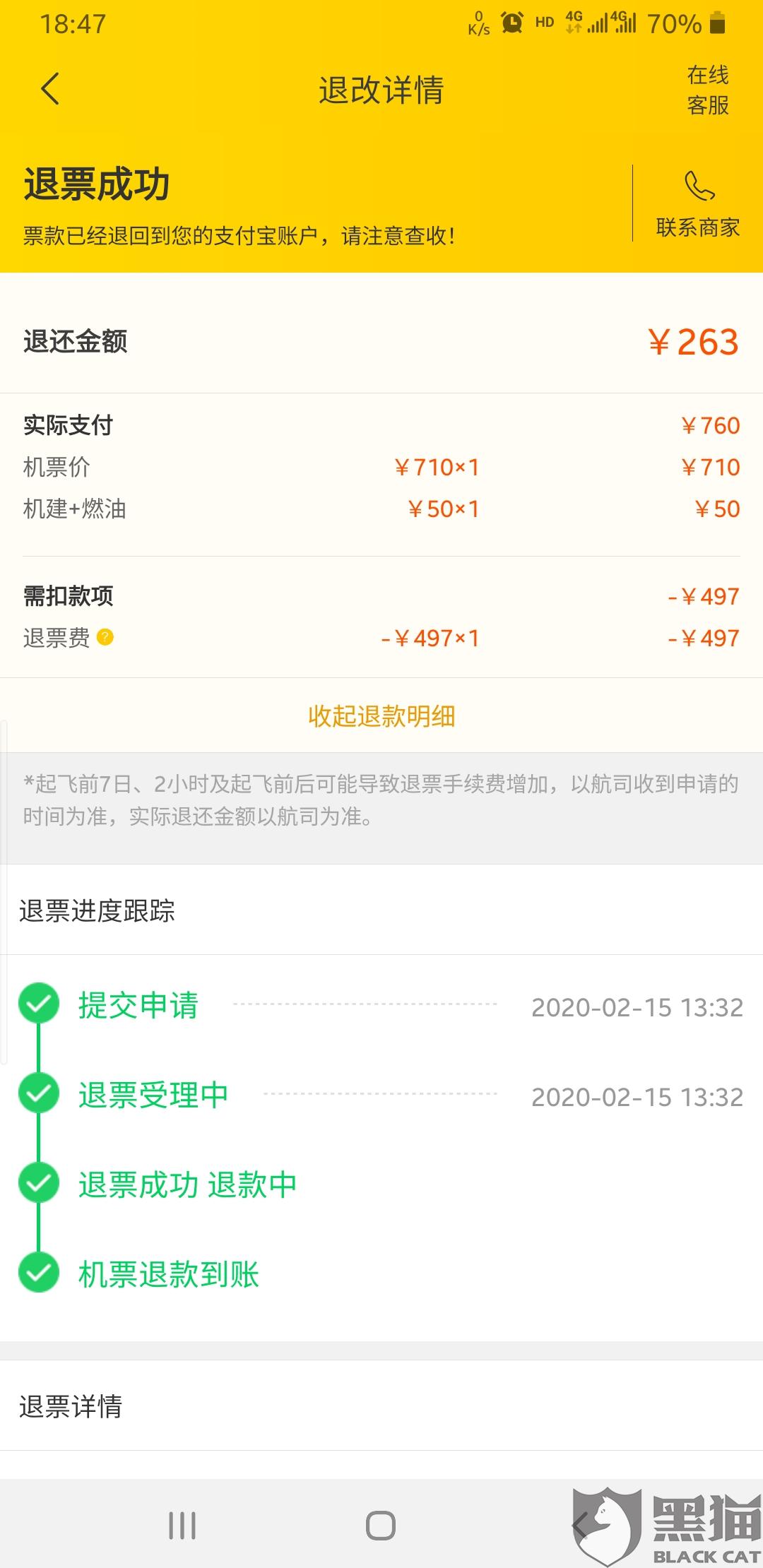This screenshot has width=763, height=1568.
Task: Tap the system home button
Action: tap(381, 1526)
